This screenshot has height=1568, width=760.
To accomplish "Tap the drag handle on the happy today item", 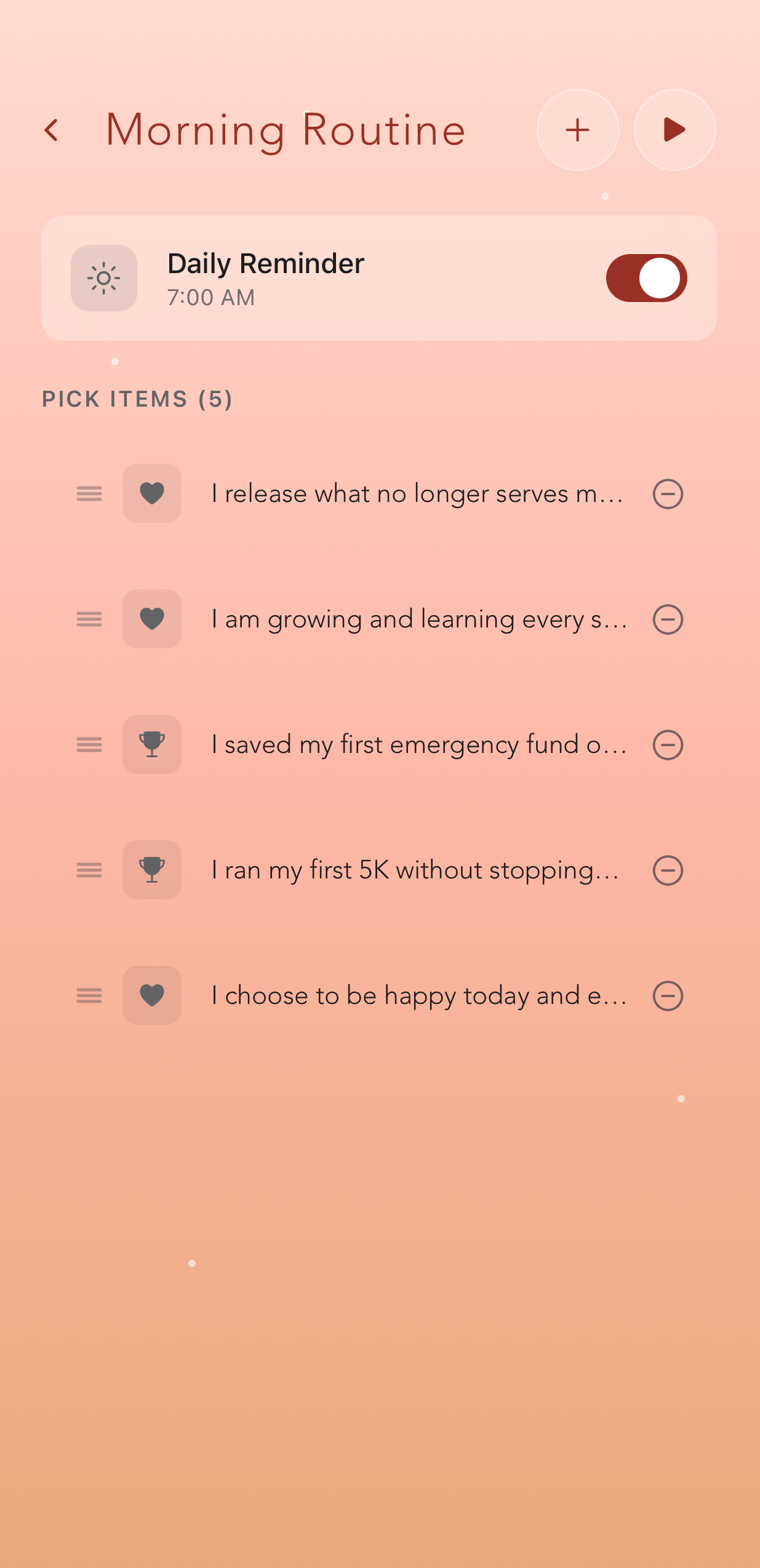I will coord(89,996).
